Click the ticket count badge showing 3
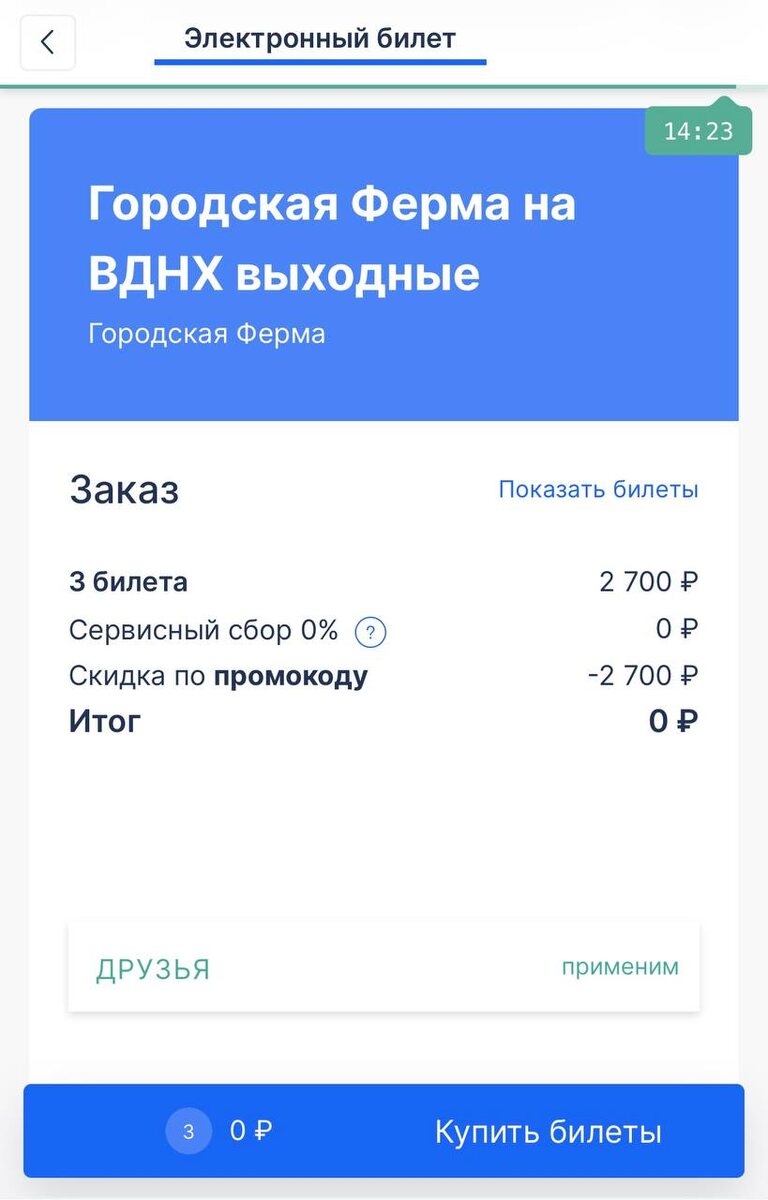This screenshot has height=1200, width=768. [189, 1130]
